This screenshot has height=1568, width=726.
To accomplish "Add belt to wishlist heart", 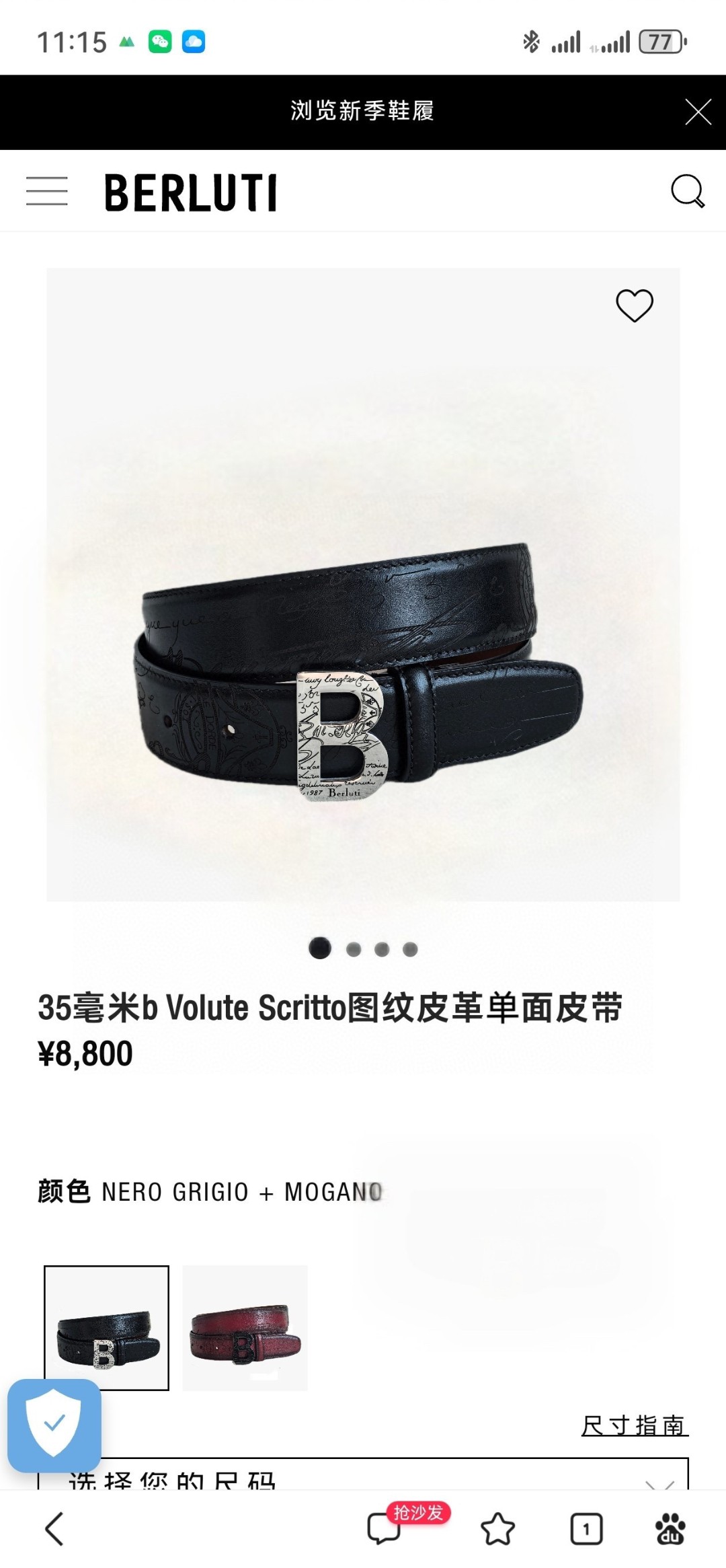I will (x=634, y=306).
